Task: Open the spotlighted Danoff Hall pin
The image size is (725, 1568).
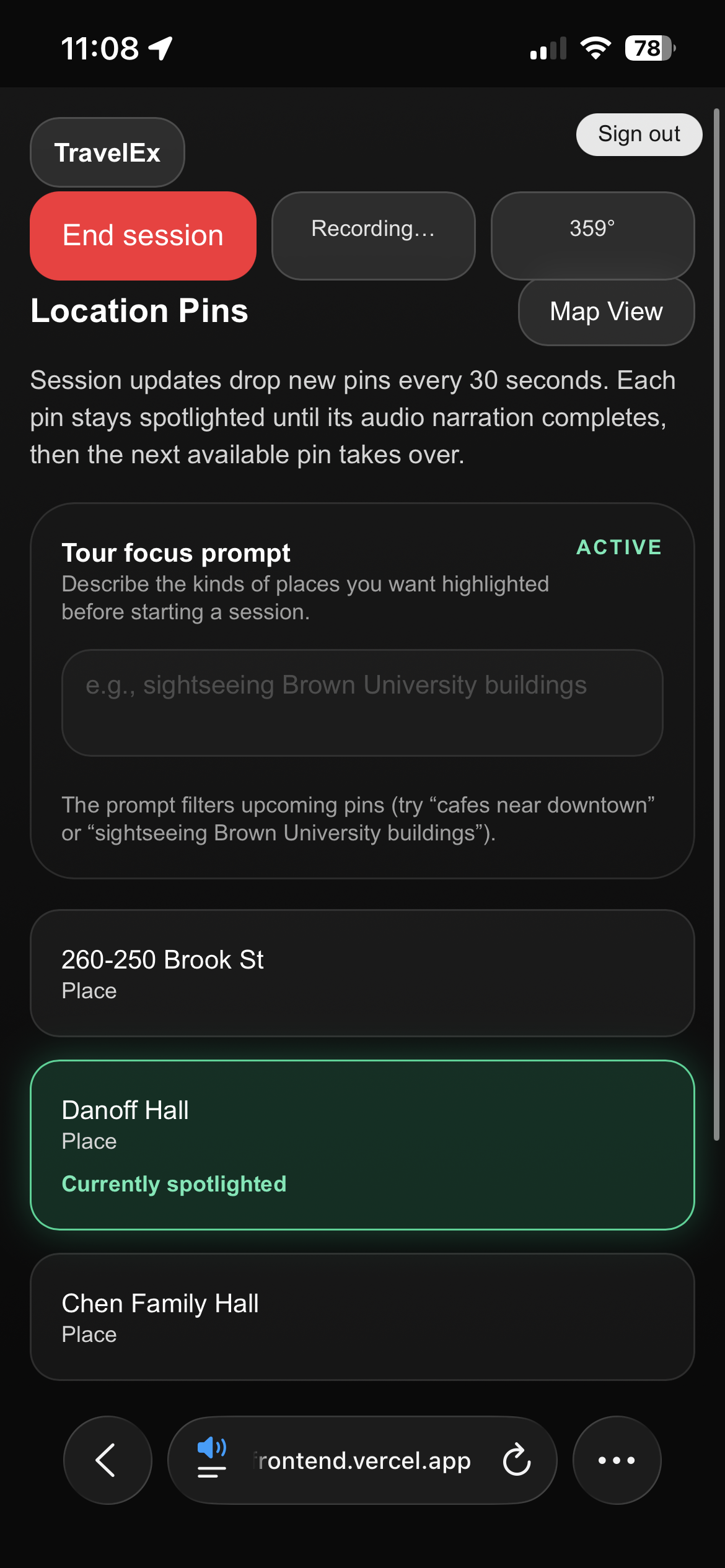Action: [362, 1145]
